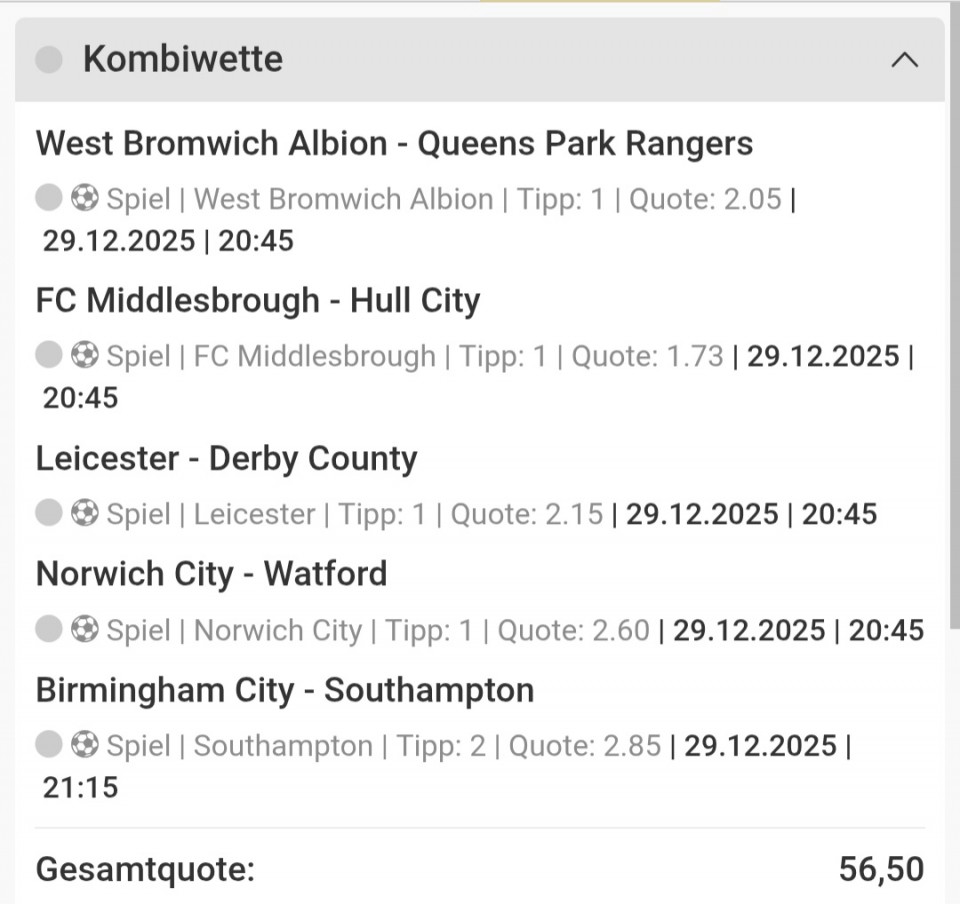Collapse the Kombiwette section chevron
This screenshot has width=960, height=904.
[904, 60]
